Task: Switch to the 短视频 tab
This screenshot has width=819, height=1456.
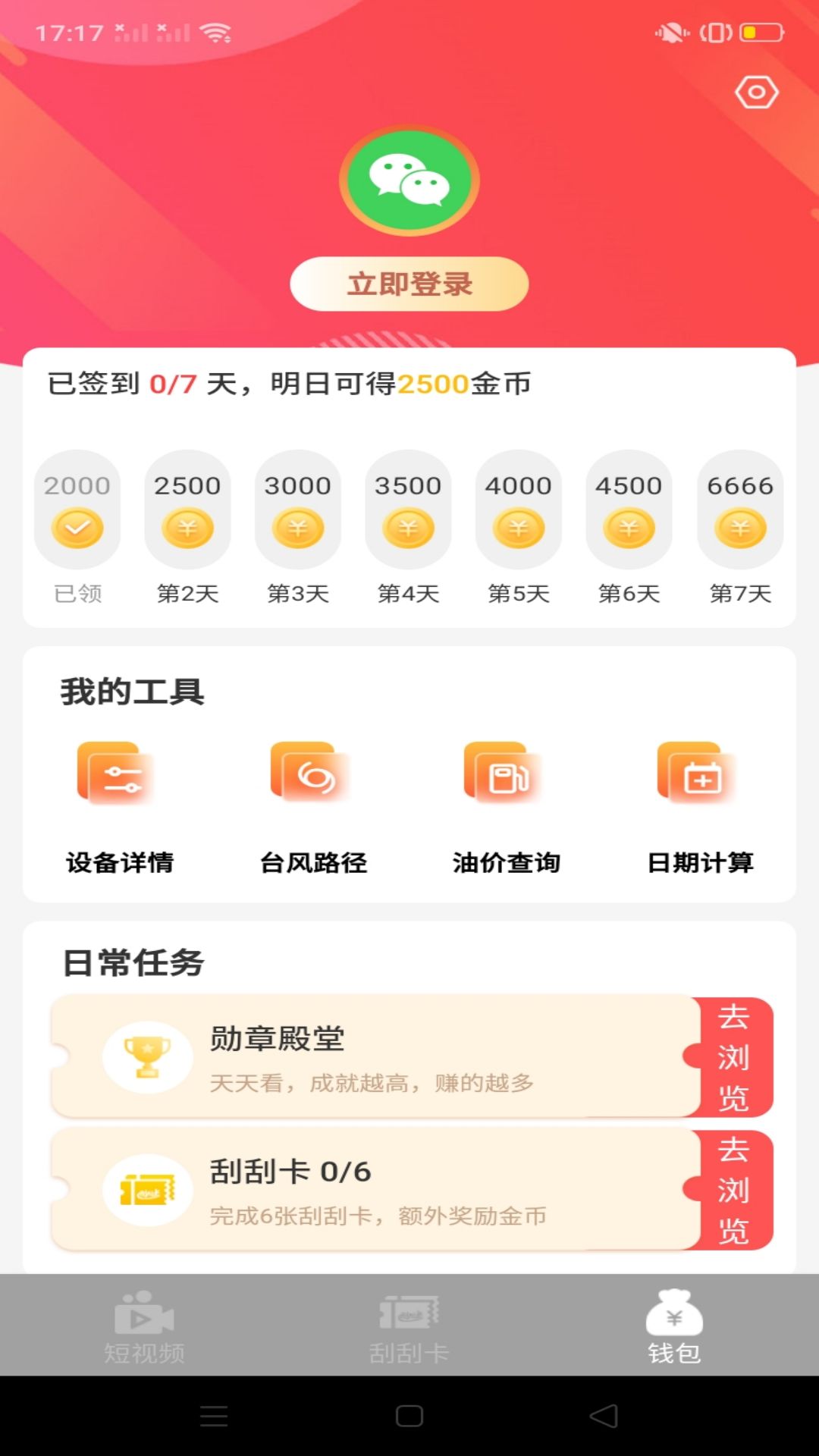Action: (144, 1327)
